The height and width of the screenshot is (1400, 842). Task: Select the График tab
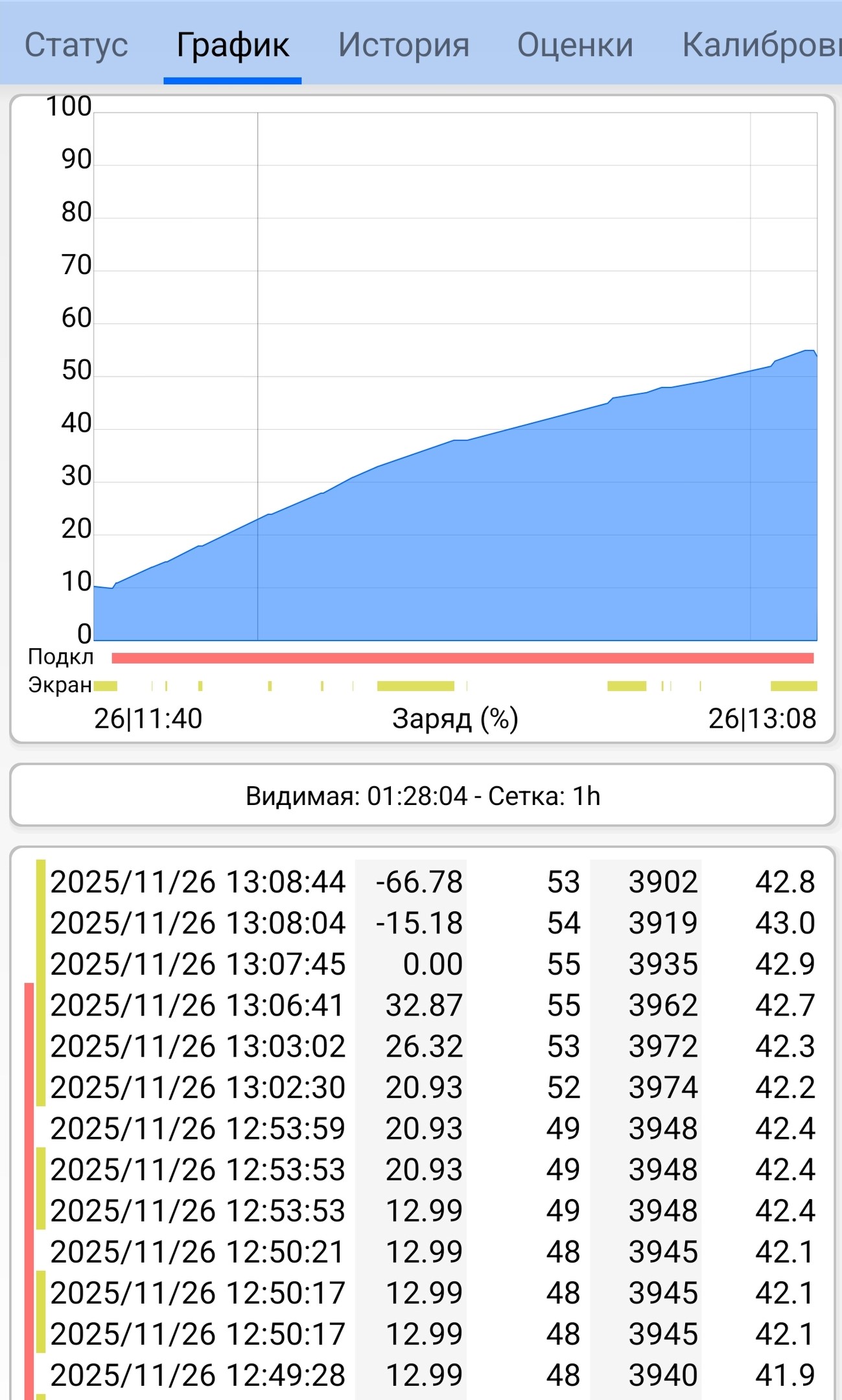pos(233,45)
